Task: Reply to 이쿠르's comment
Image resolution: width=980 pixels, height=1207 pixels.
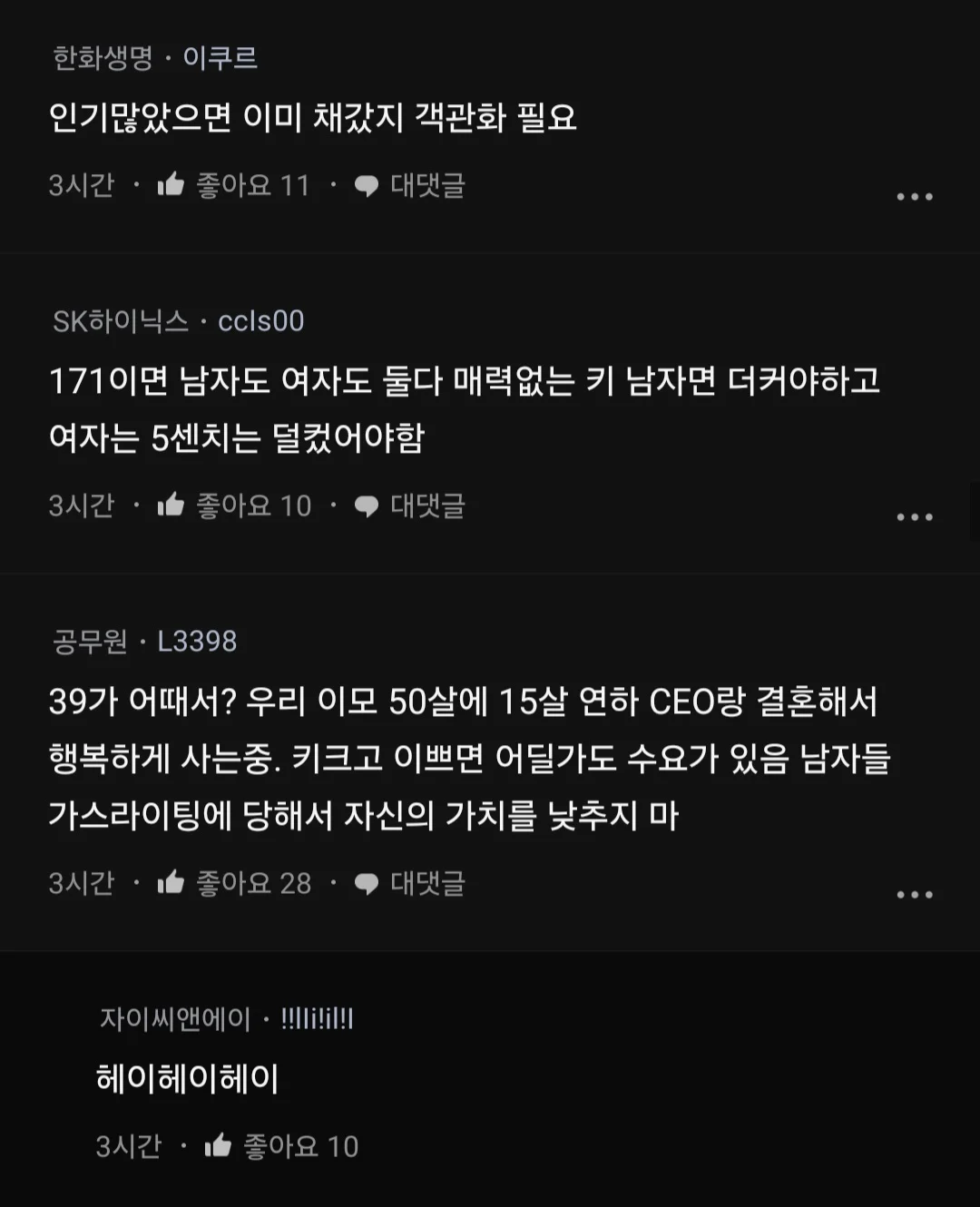Action: (409, 185)
